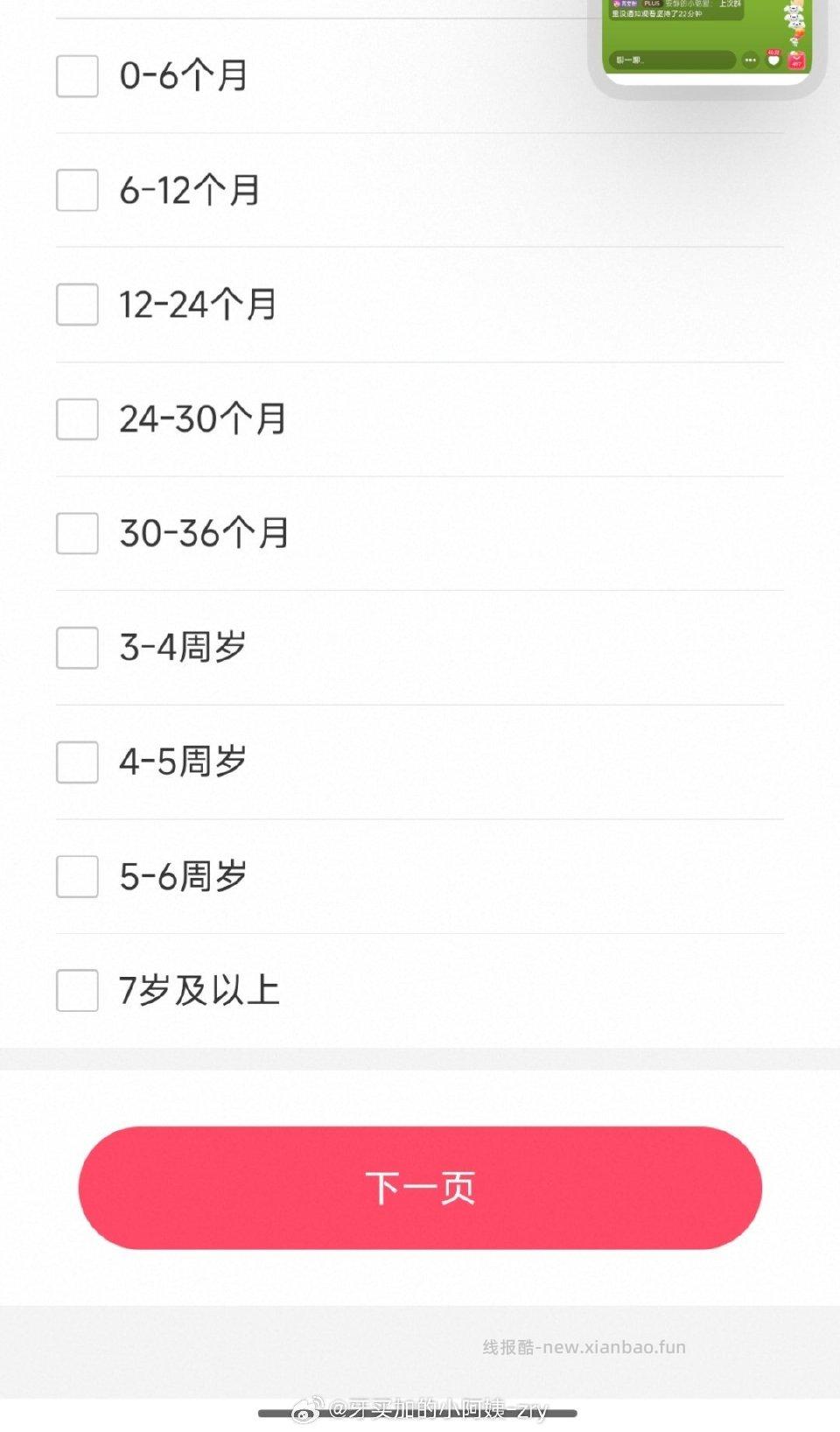
Task: Open the "..." more options in the live window
Action: 750,60
